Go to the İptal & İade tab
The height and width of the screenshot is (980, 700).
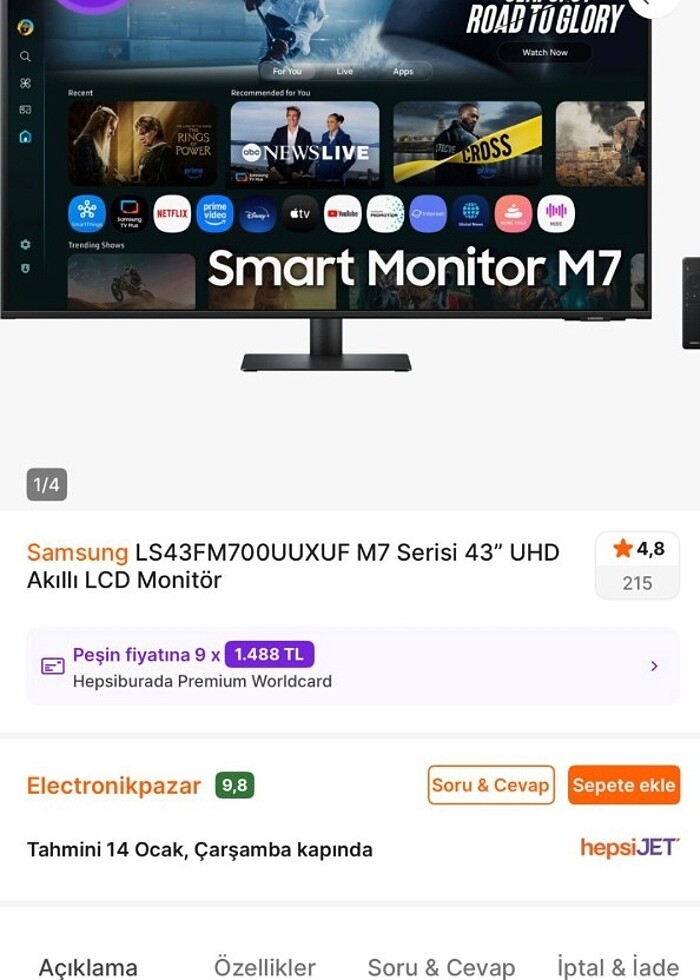coord(618,966)
